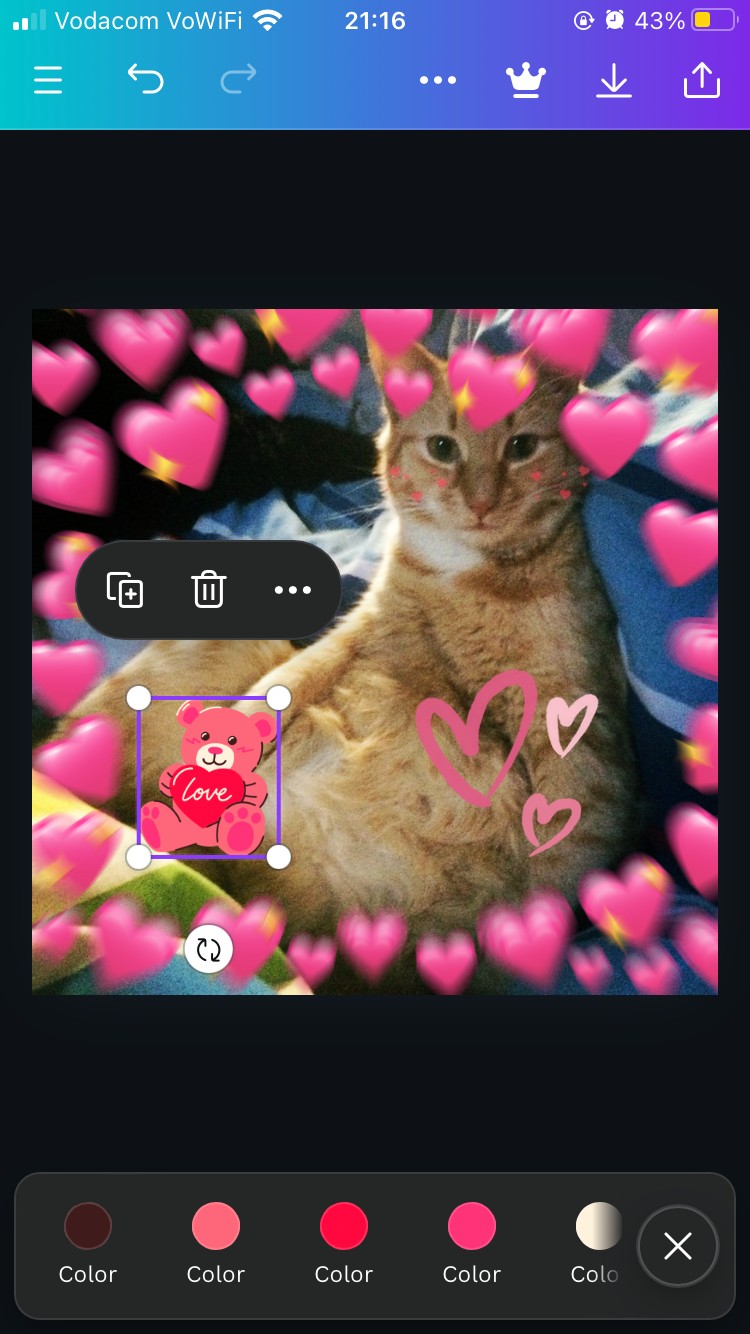Viewport: 750px width, 1334px height.
Task: Undo the last edit
Action: coord(145,79)
